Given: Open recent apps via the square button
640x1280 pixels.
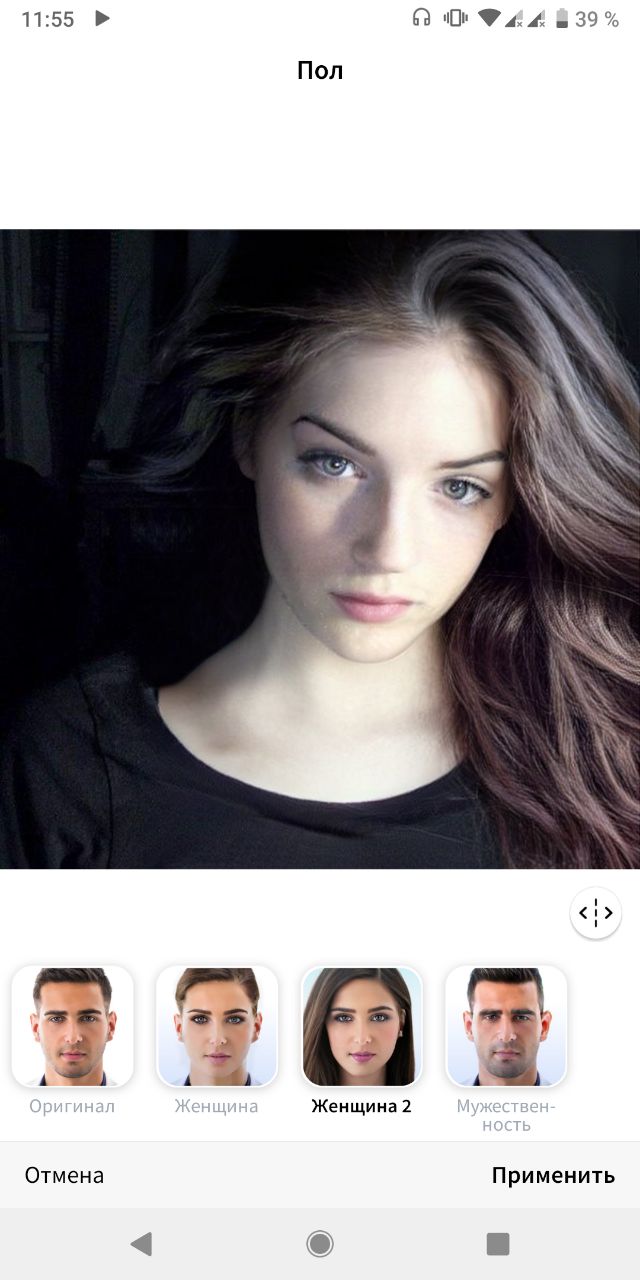Looking at the screenshot, I should click(x=497, y=1244).
